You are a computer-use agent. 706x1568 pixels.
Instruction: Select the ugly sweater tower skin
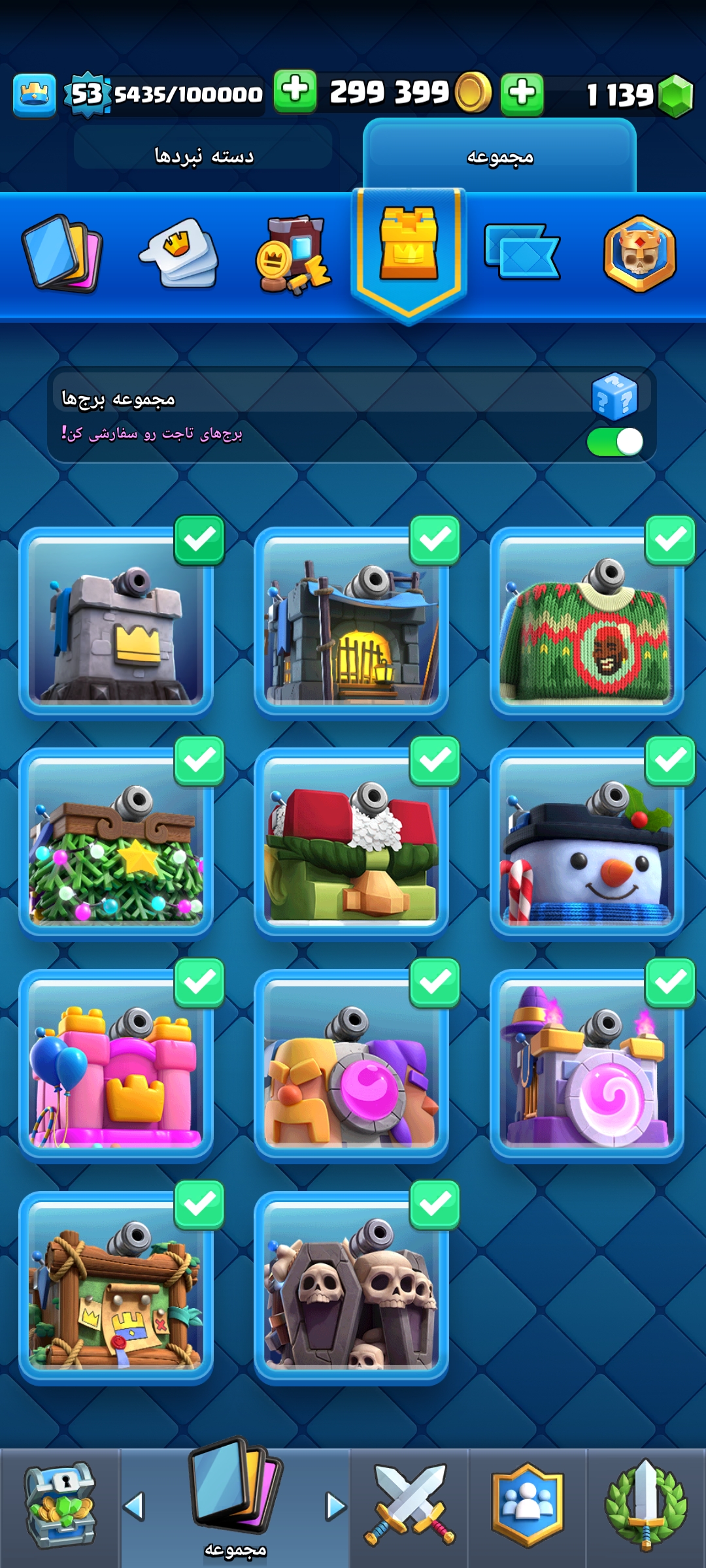click(586, 622)
